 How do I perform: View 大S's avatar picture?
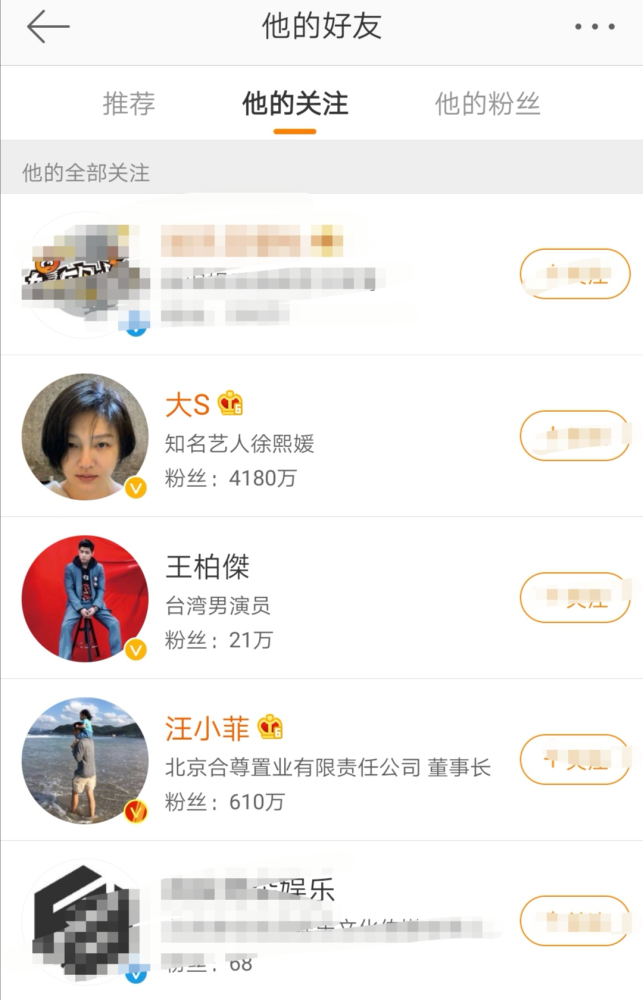(x=85, y=437)
